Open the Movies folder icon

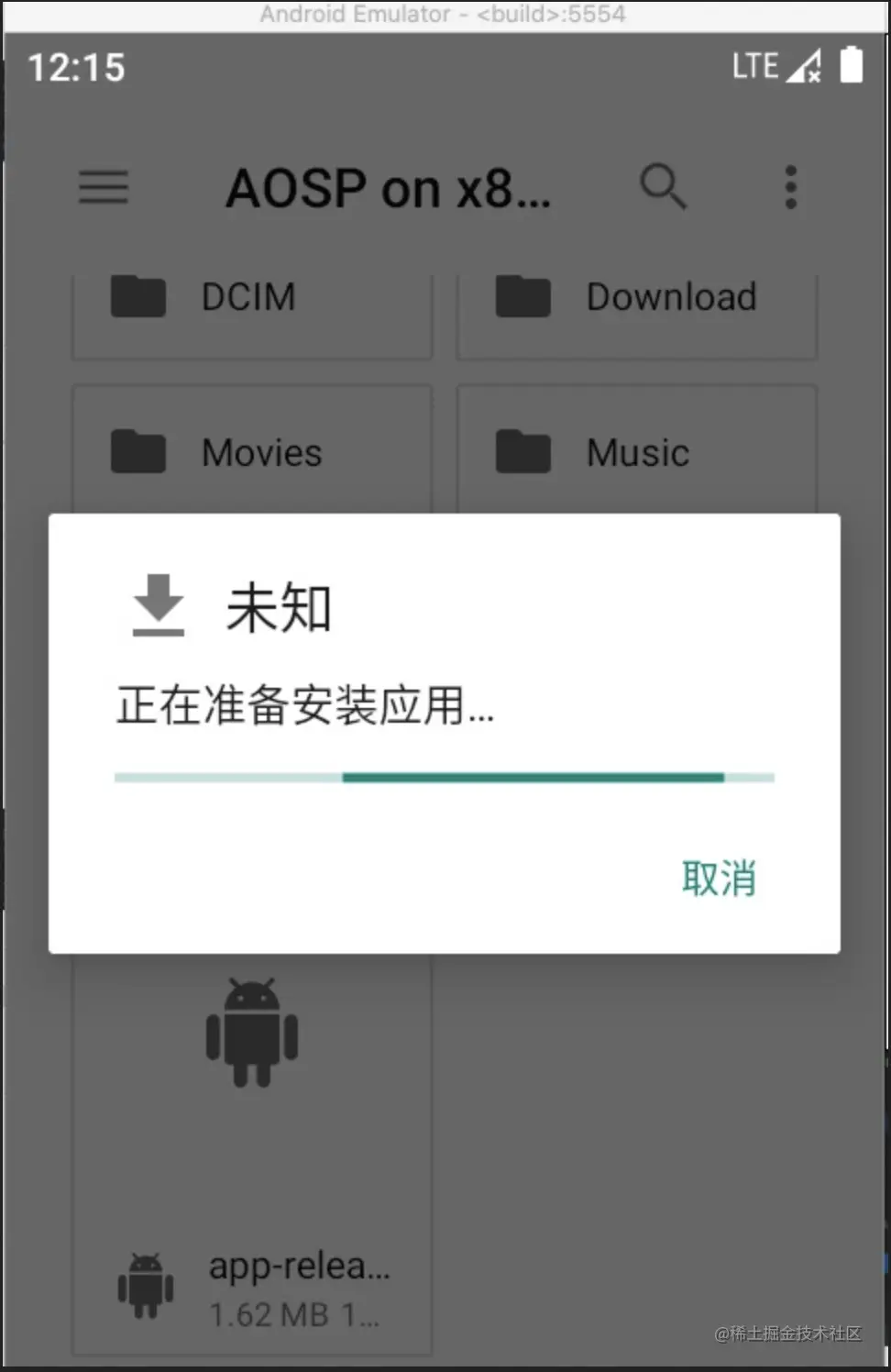pyautogui.click(x=137, y=451)
